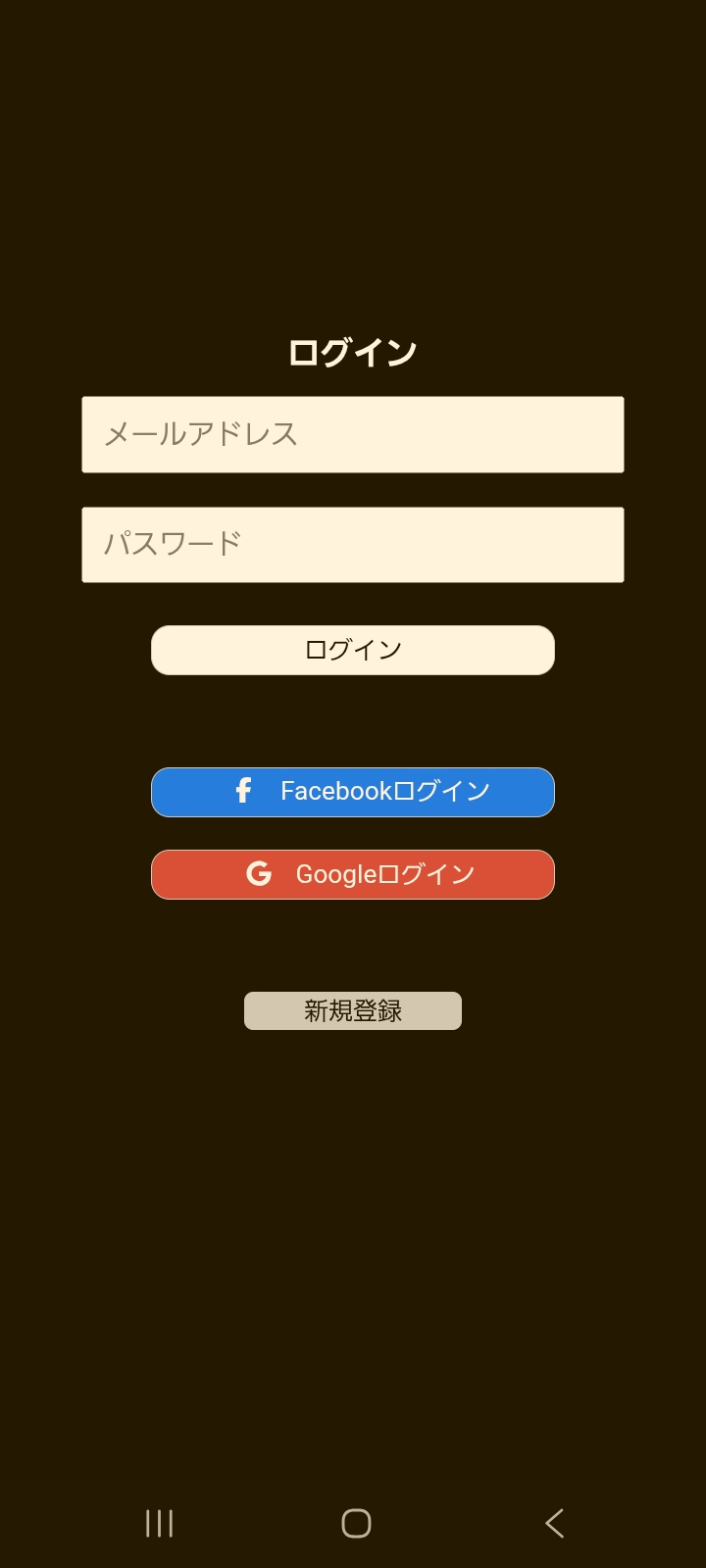Go back using the navigation bar arrow
Image resolution: width=706 pixels, height=1568 pixels.
553,1523
